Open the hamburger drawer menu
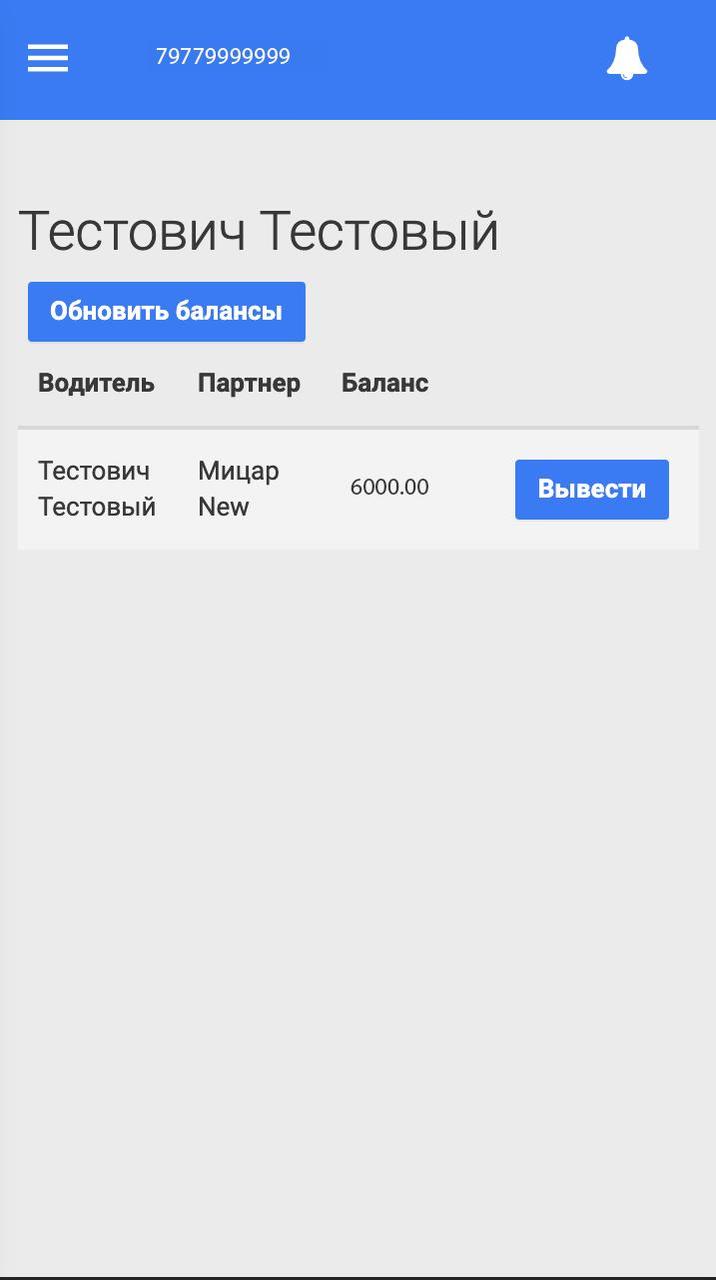 (x=48, y=58)
